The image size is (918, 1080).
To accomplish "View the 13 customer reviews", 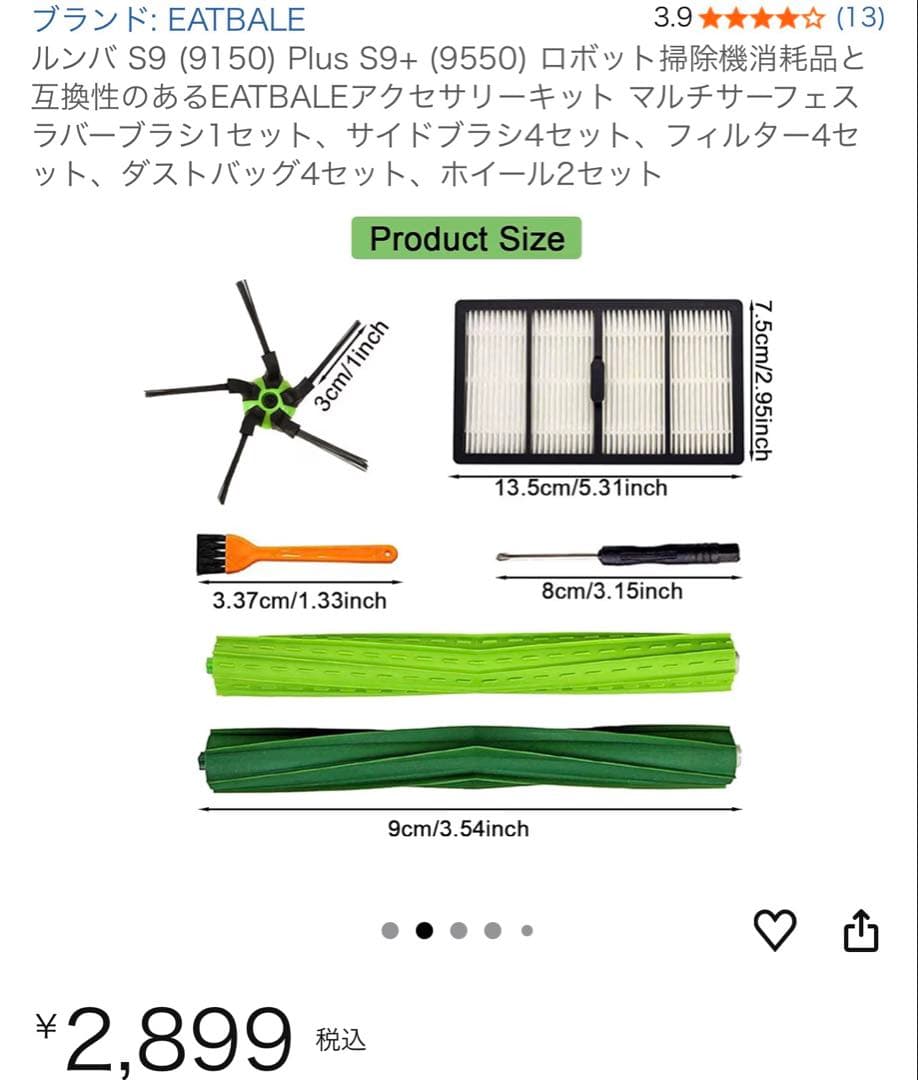I will [x=861, y=17].
